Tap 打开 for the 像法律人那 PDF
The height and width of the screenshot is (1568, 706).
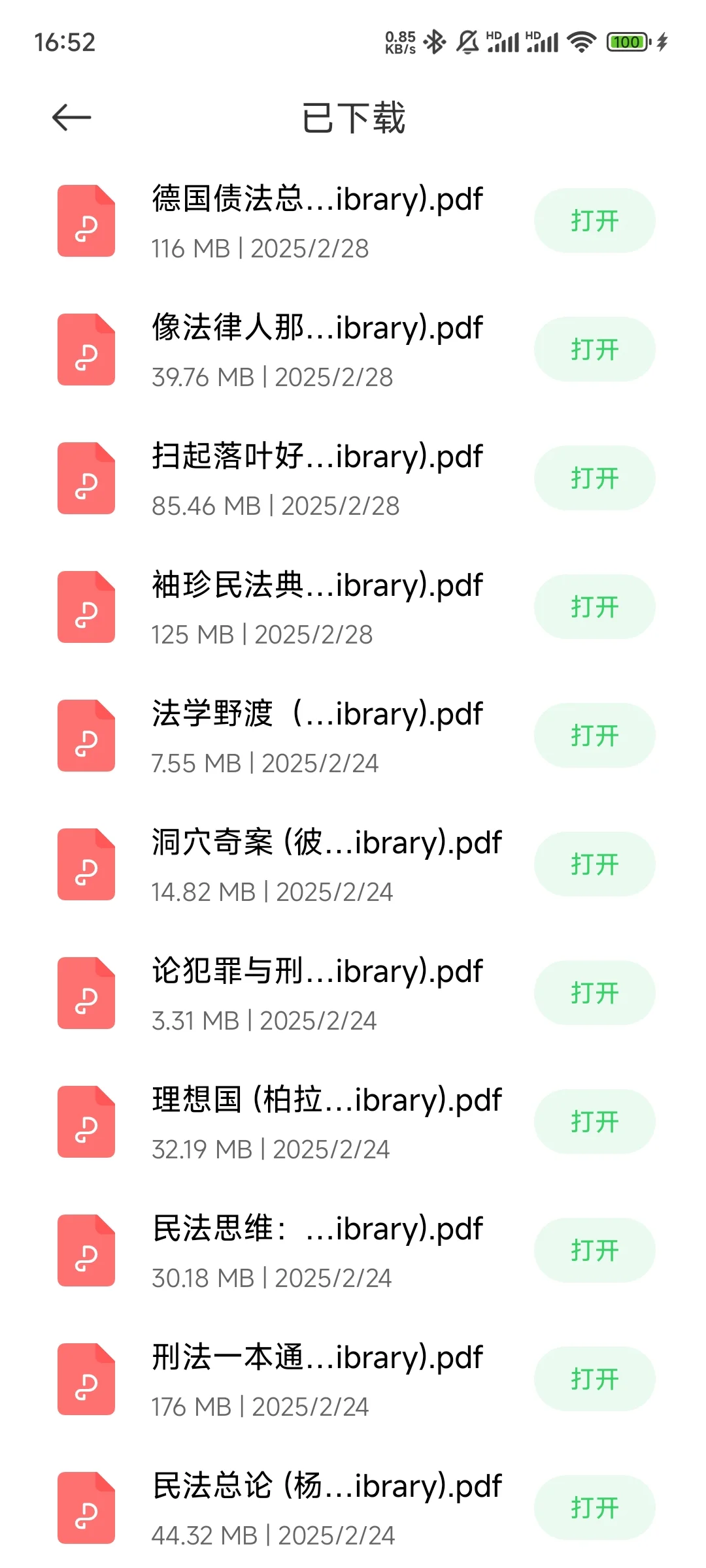click(x=594, y=350)
